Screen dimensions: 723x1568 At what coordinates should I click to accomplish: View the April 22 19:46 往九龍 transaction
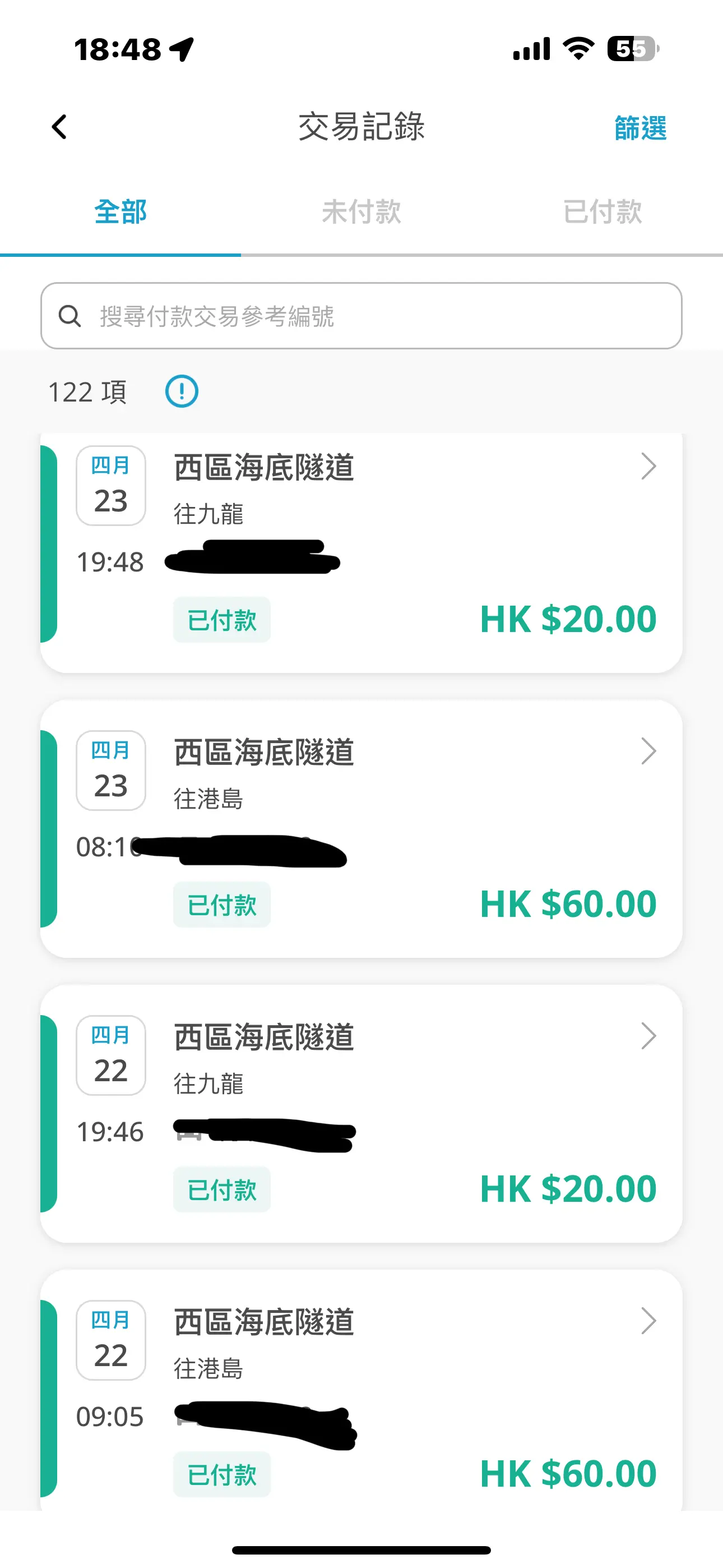[361, 1114]
